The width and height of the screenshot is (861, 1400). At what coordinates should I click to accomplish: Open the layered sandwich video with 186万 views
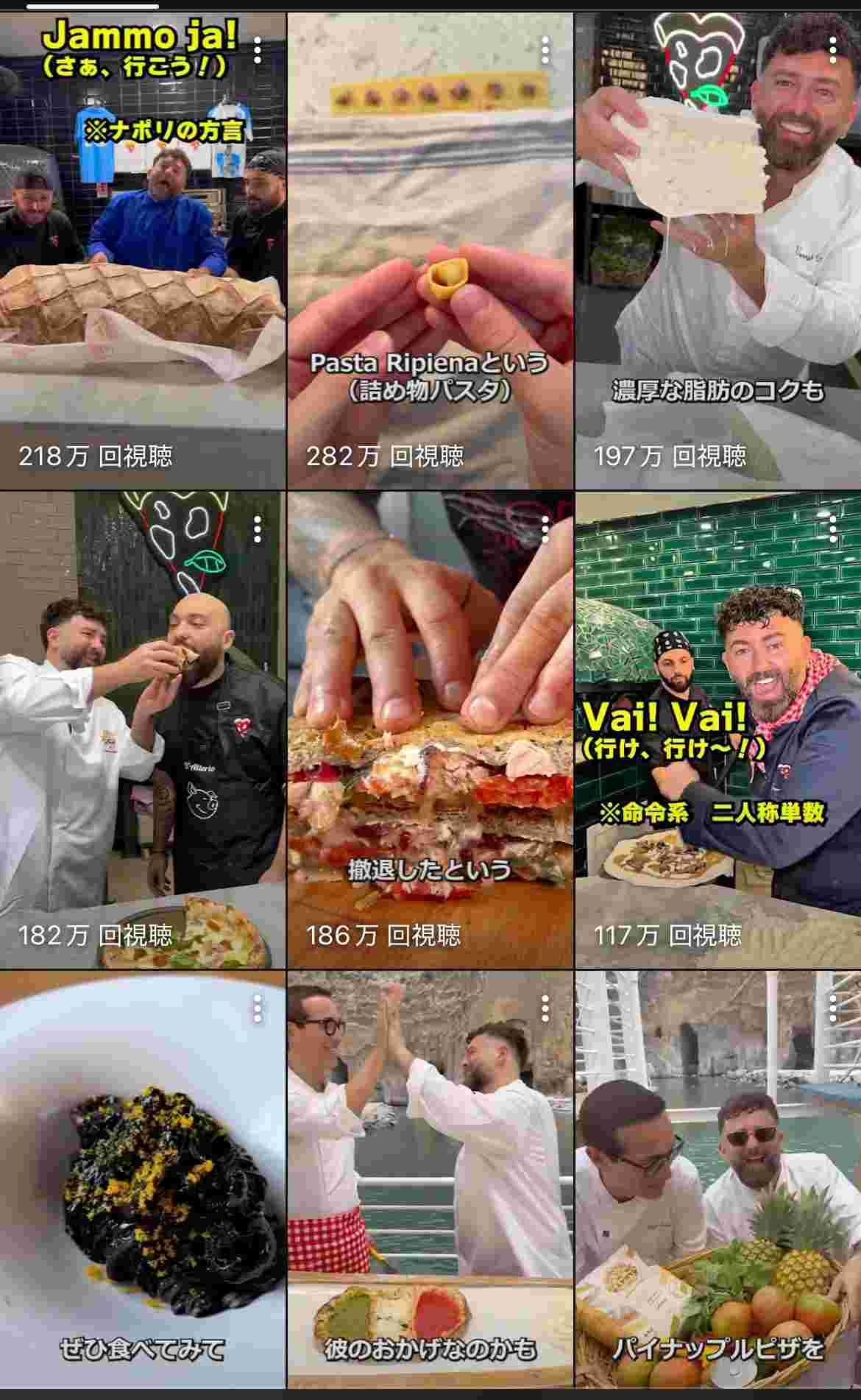pyautogui.click(x=430, y=729)
